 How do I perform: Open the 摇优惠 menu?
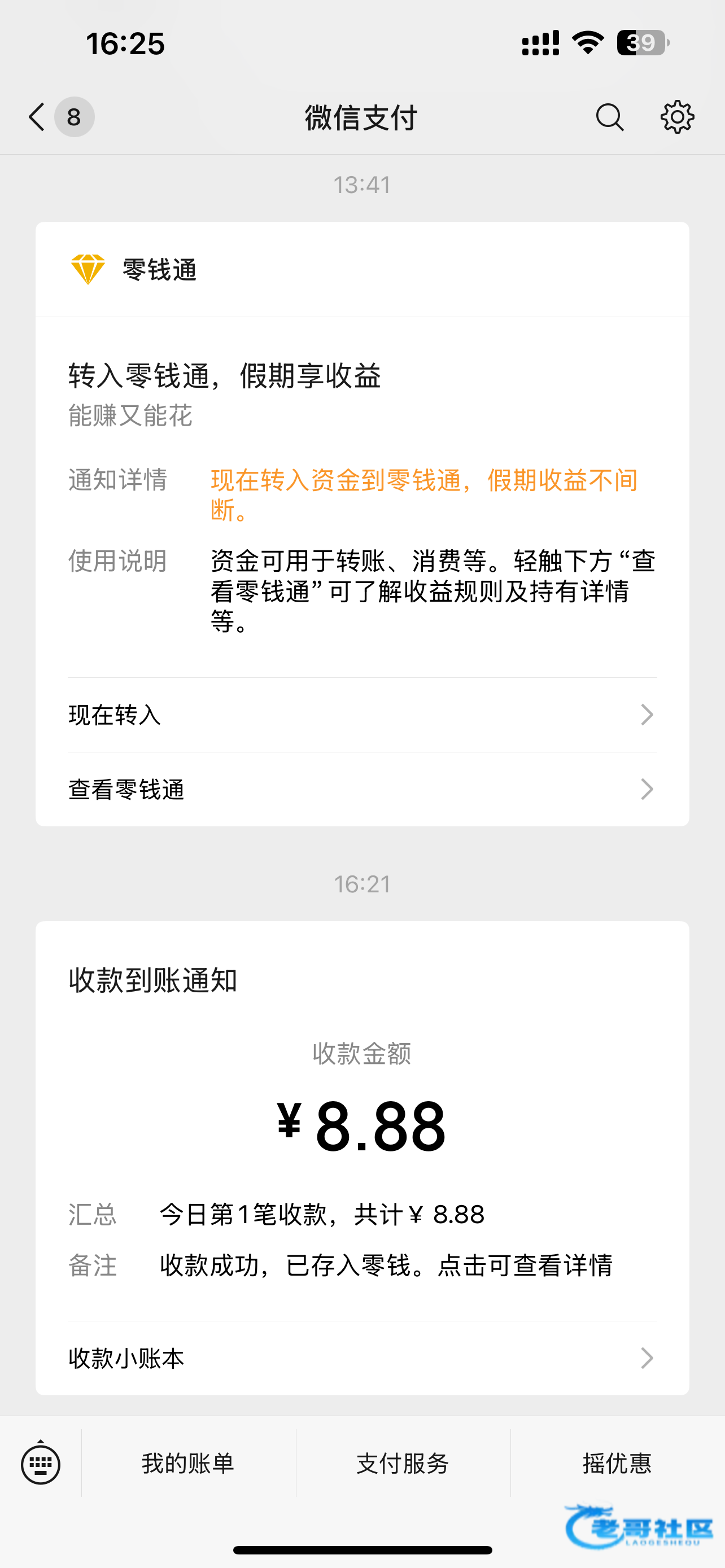coord(617,1464)
